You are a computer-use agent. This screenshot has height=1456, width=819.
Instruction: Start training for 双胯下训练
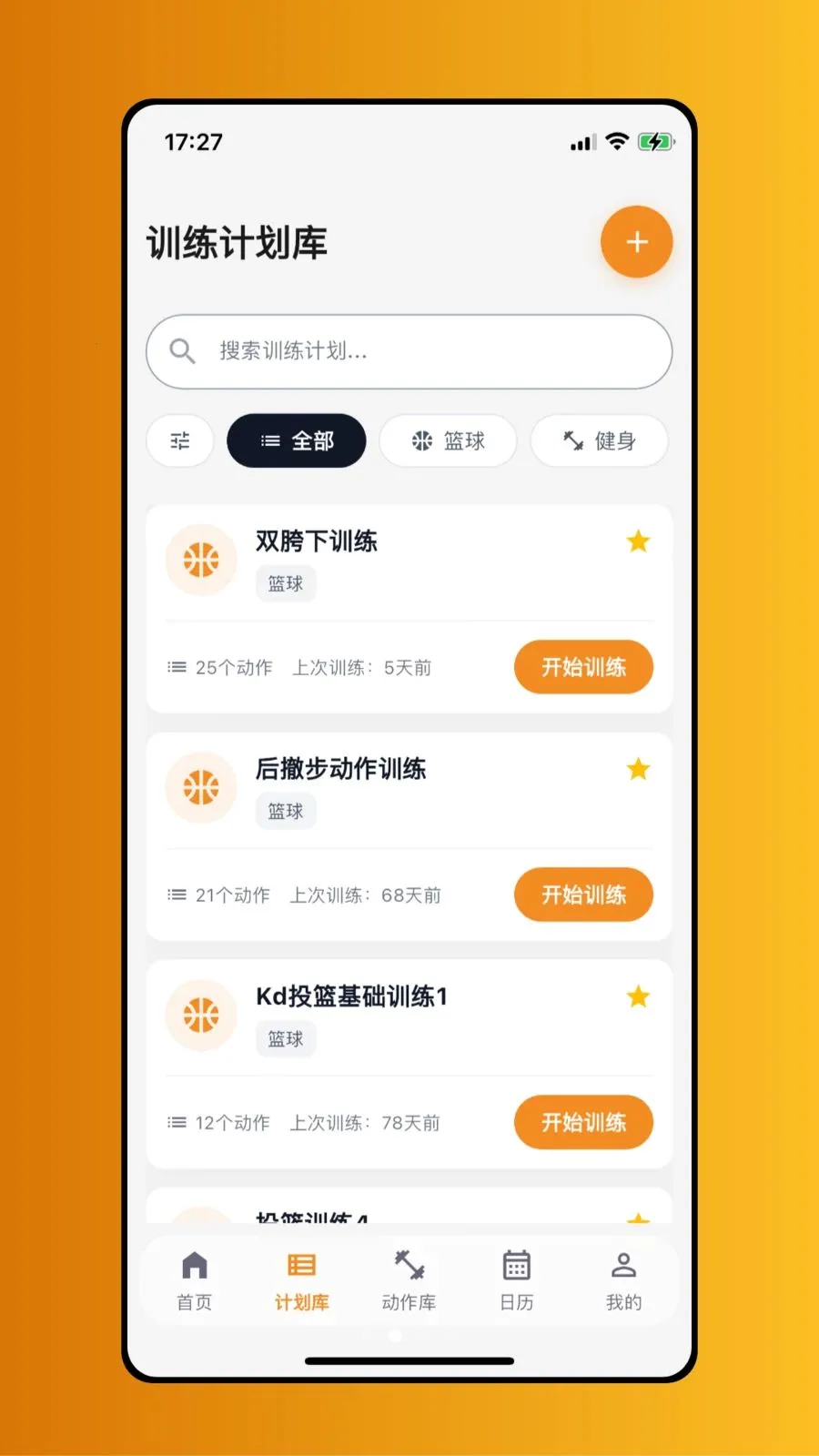click(583, 667)
